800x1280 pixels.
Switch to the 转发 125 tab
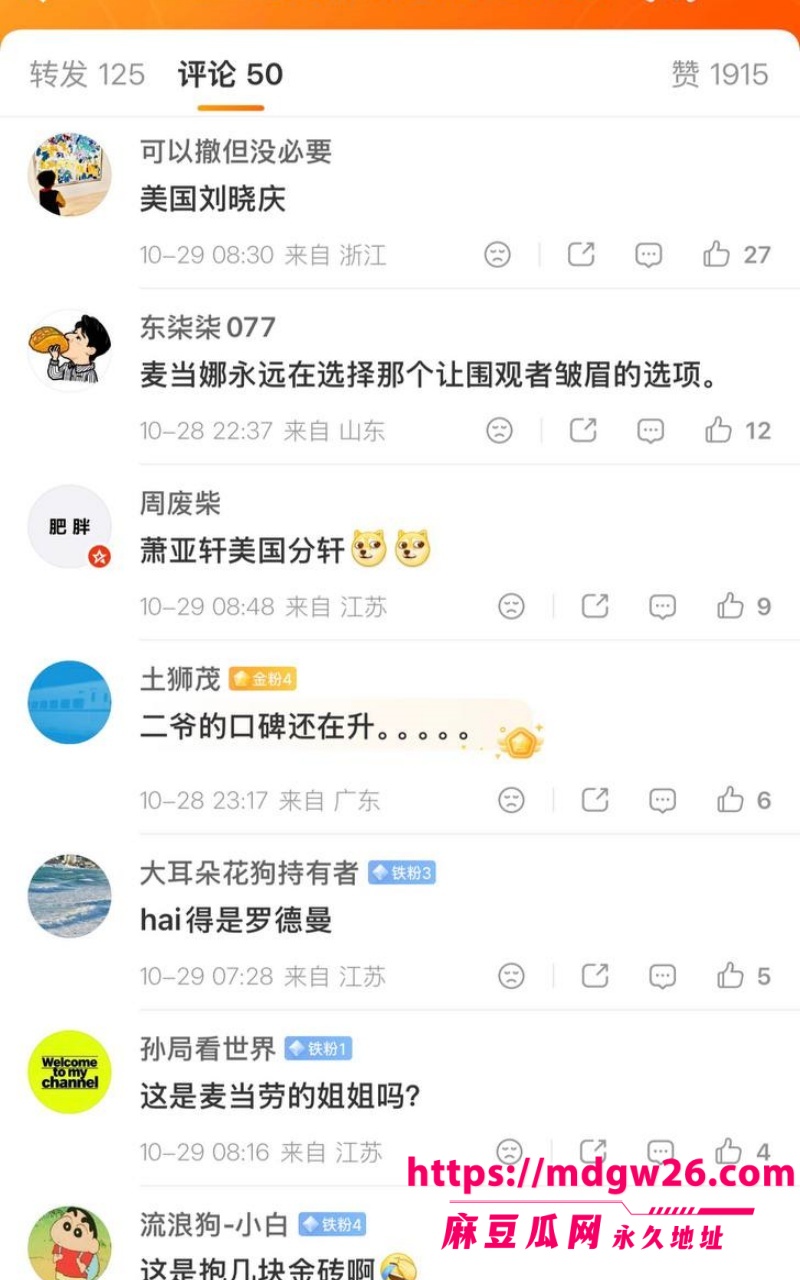[x=87, y=74]
